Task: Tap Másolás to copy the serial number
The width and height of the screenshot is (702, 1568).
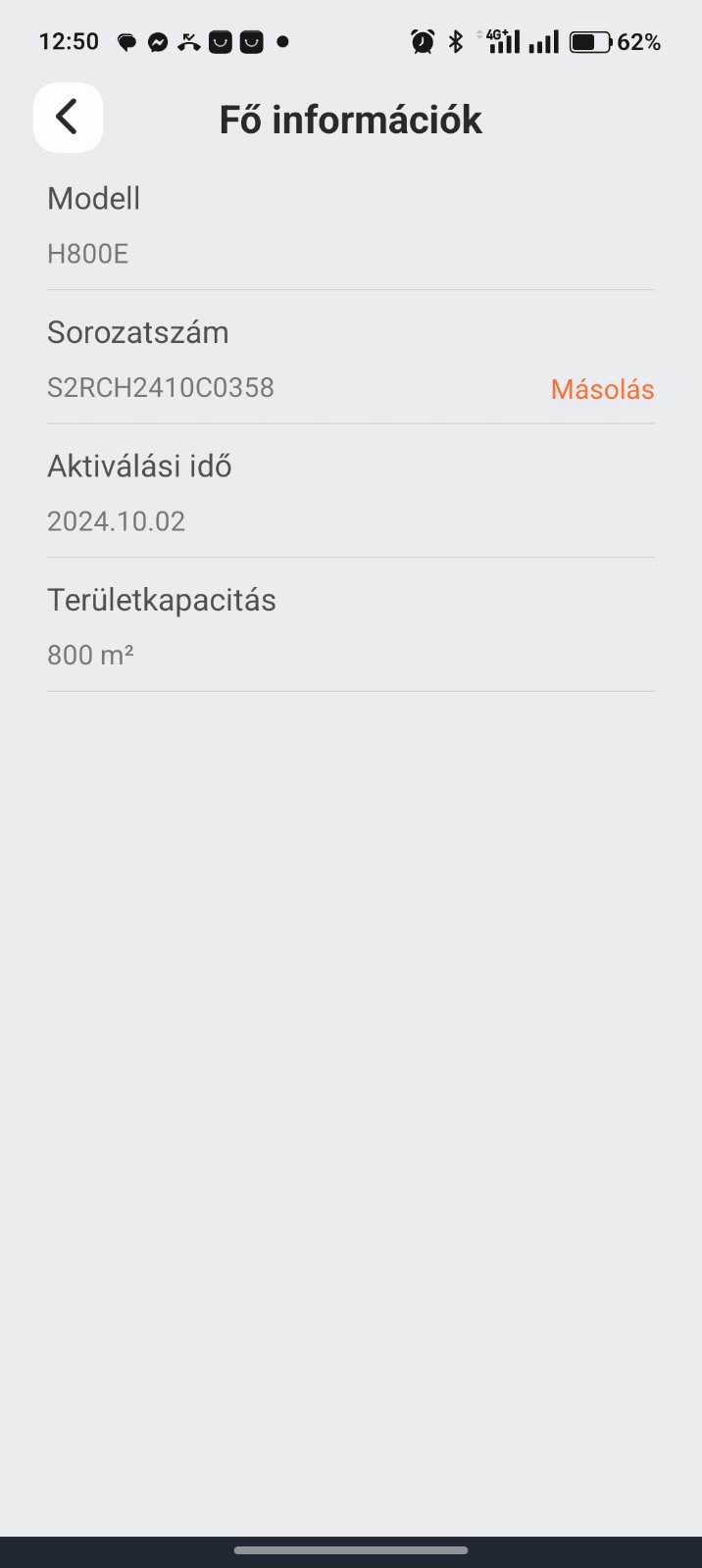Action: [602, 389]
